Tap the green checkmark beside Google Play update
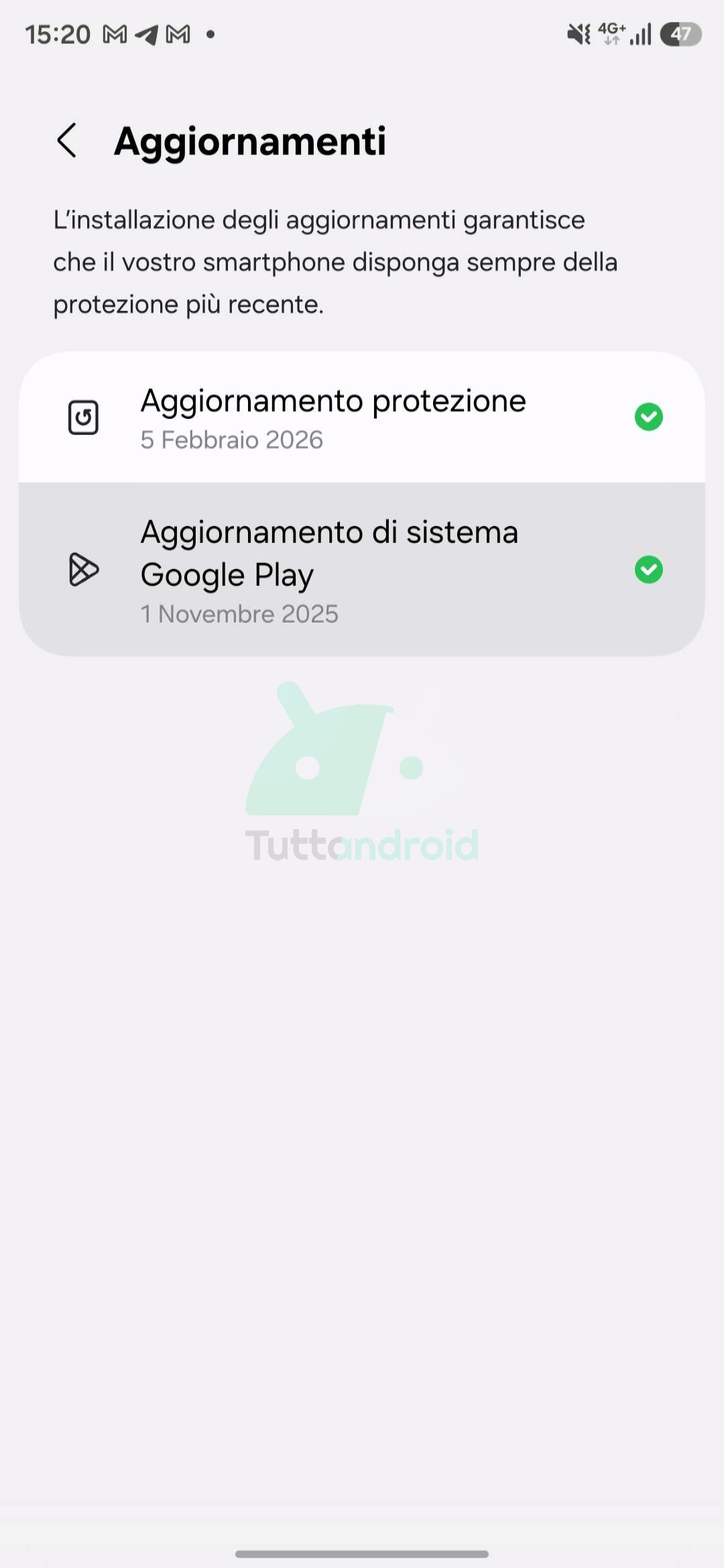 pyautogui.click(x=648, y=570)
